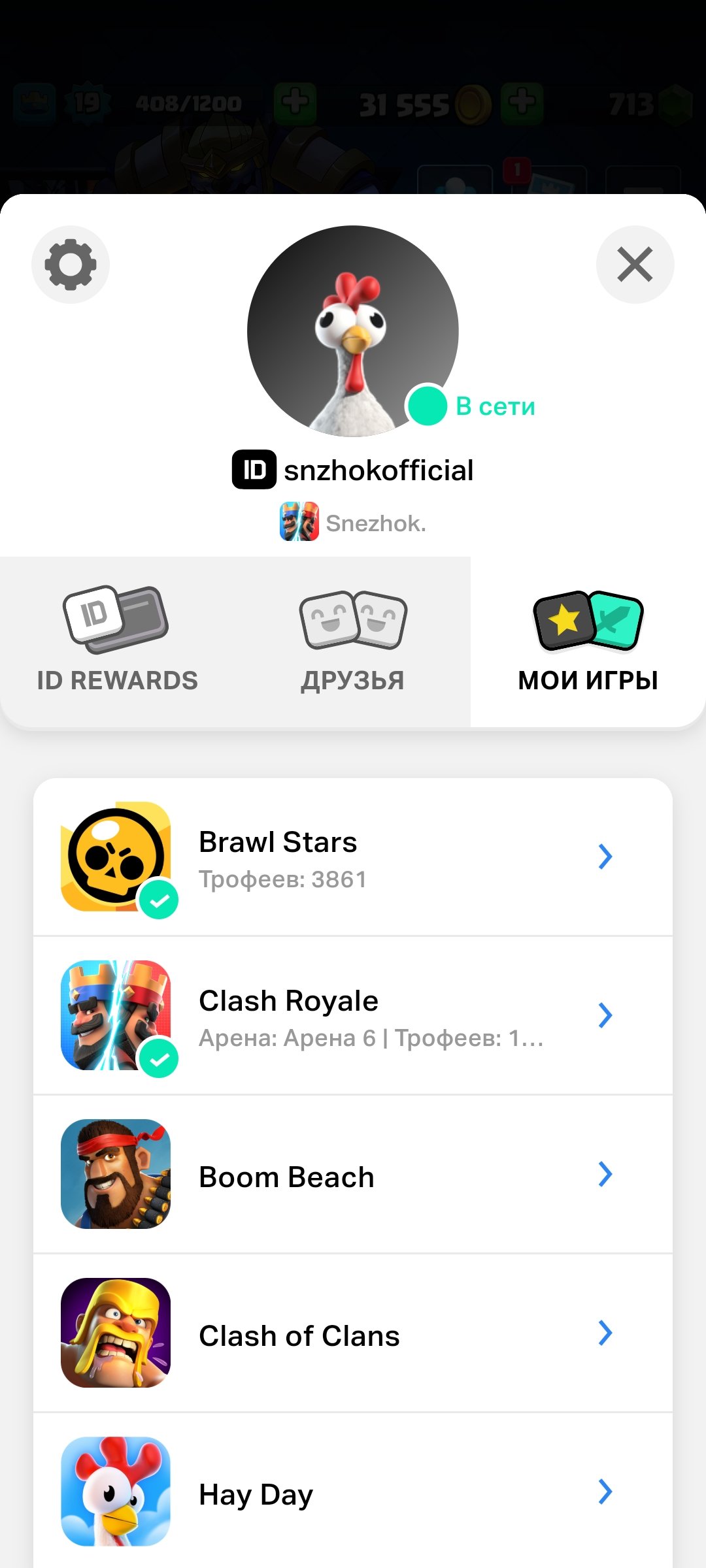Screen dimensions: 706x1568
Task: Select the МОИ ИГРЫ tab
Action: pos(588,642)
